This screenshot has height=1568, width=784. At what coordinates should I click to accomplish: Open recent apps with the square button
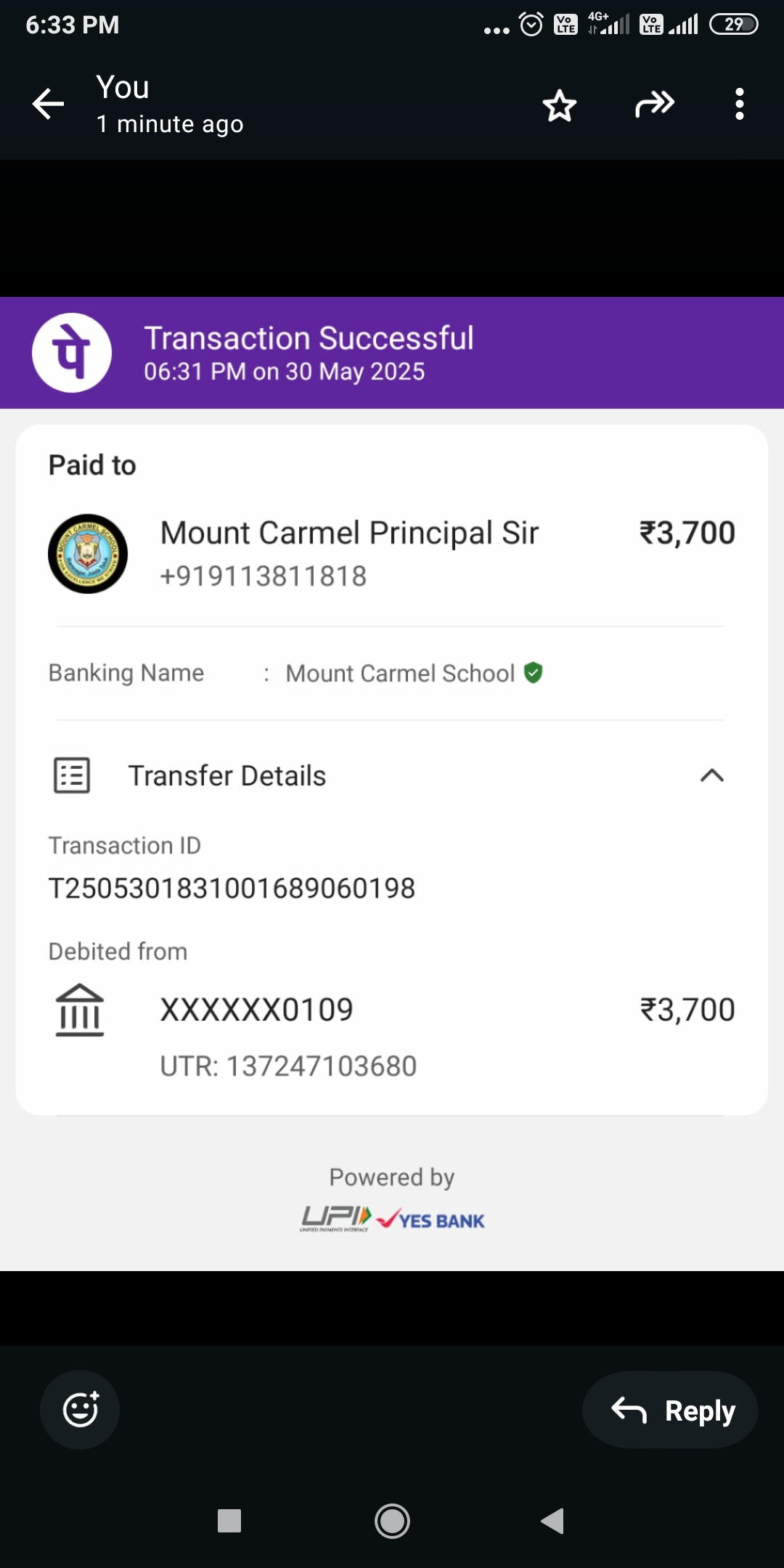coord(229,1521)
